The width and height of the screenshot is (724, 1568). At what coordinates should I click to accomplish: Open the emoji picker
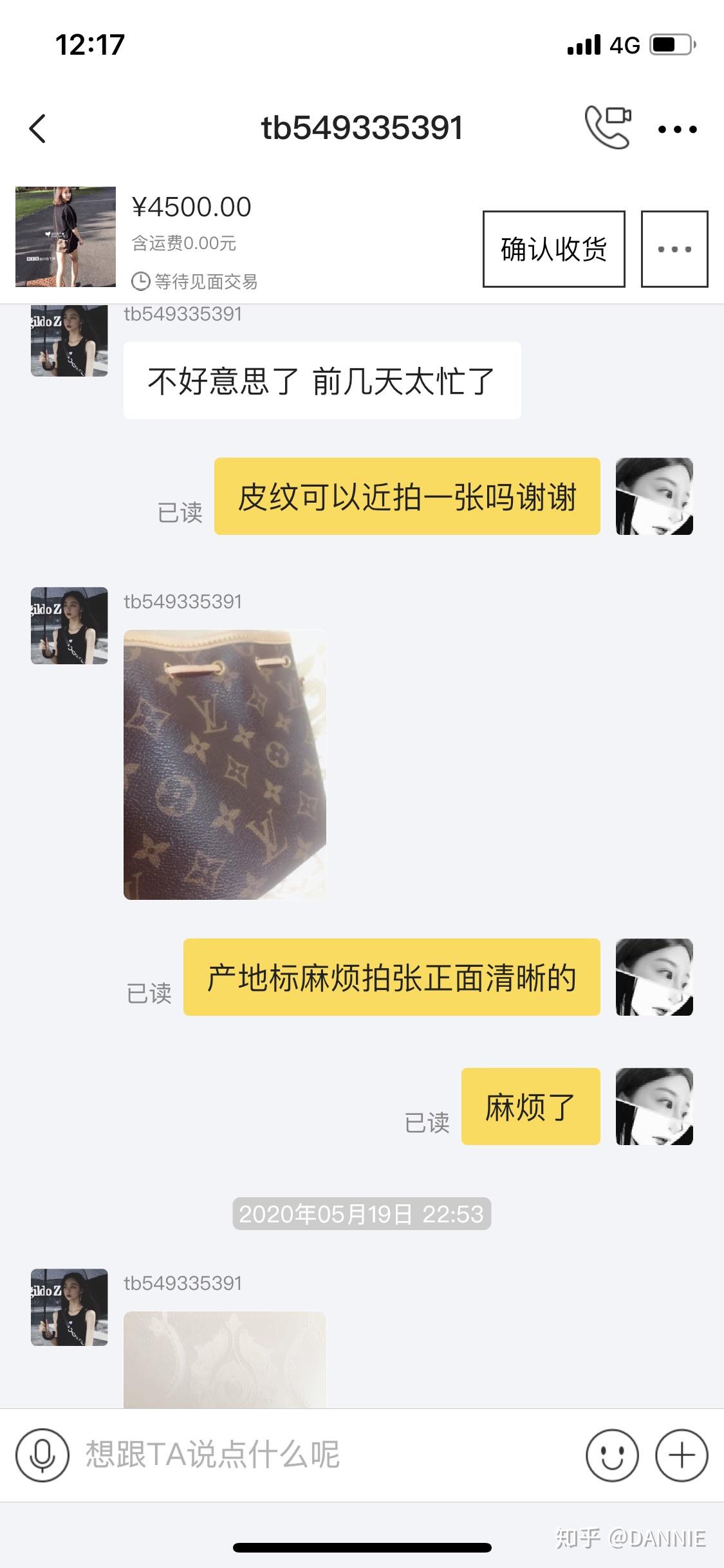tap(611, 1455)
